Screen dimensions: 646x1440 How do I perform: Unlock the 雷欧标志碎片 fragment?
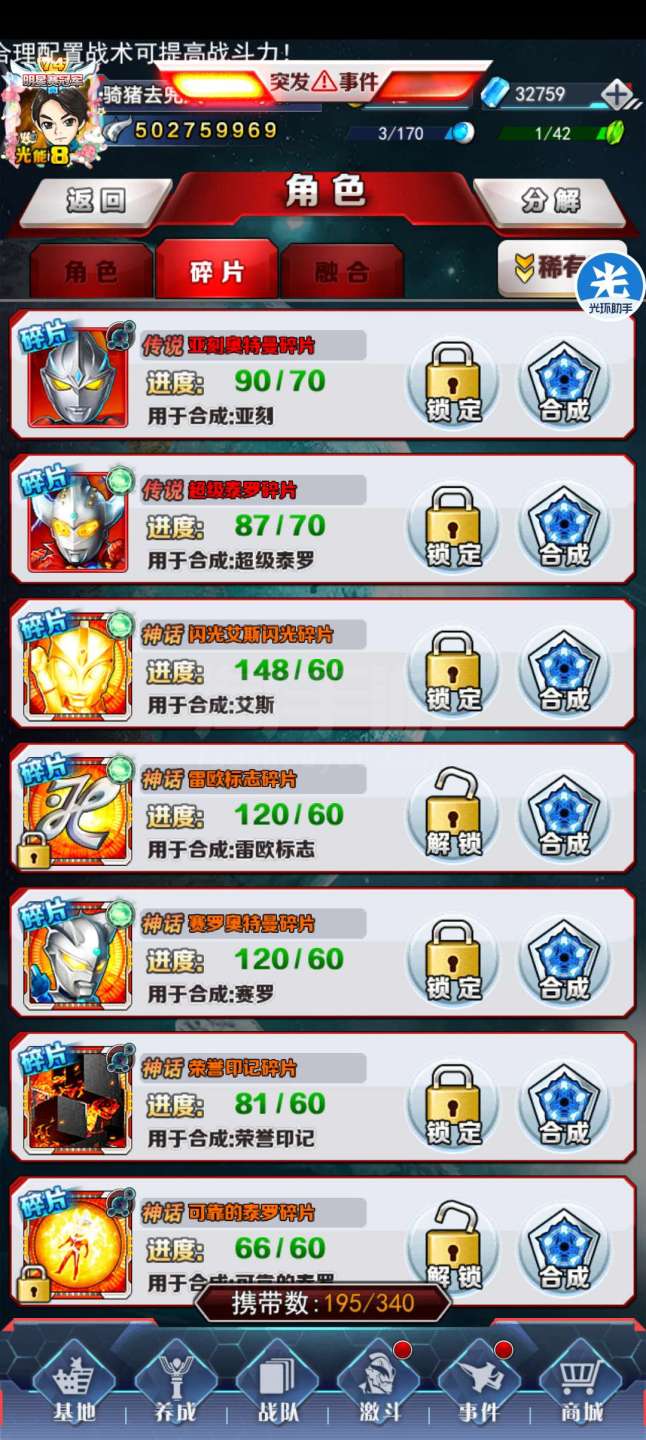click(x=453, y=816)
